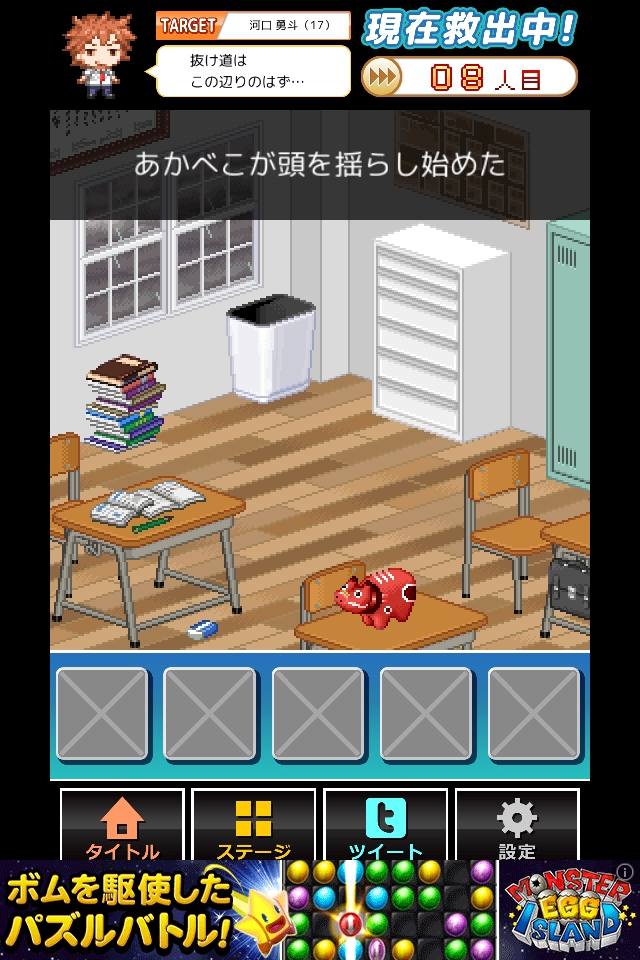Share via the ツイート button
This screenshot has width=640, height=960.
385,826
